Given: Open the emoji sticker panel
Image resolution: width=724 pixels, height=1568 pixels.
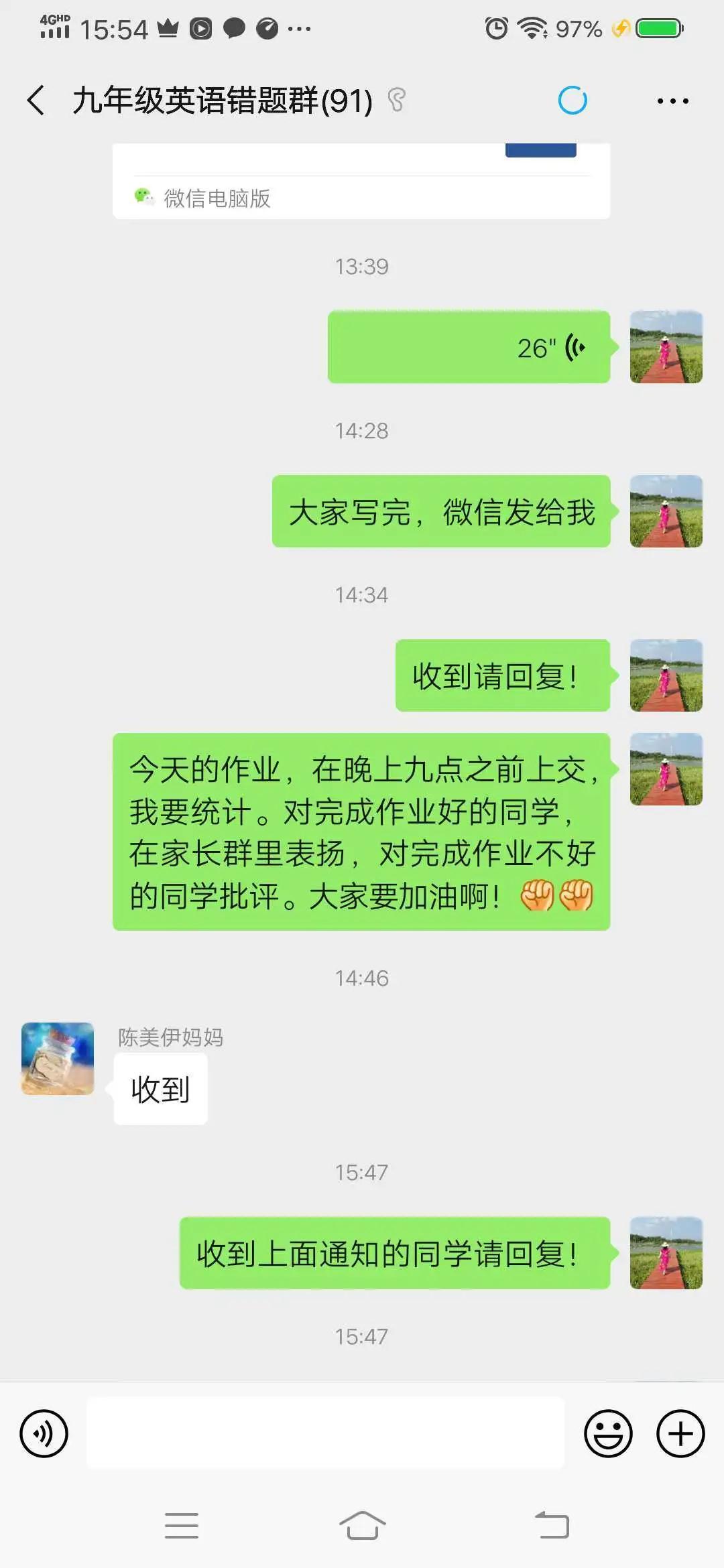Looking at the screenshot, I should pyautogui.click(x=608, y=1434).
